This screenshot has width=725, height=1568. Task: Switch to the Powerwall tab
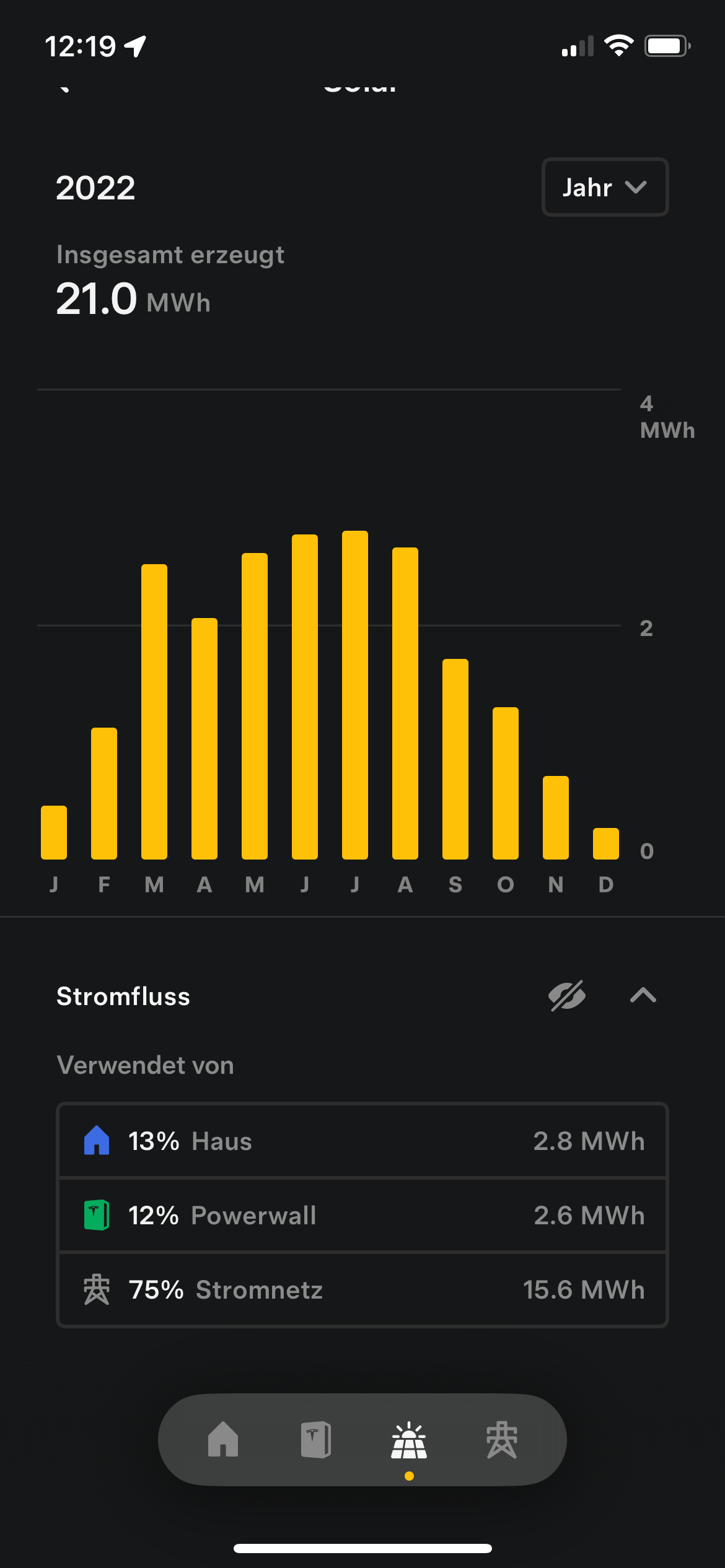(x=316, y=1439)
